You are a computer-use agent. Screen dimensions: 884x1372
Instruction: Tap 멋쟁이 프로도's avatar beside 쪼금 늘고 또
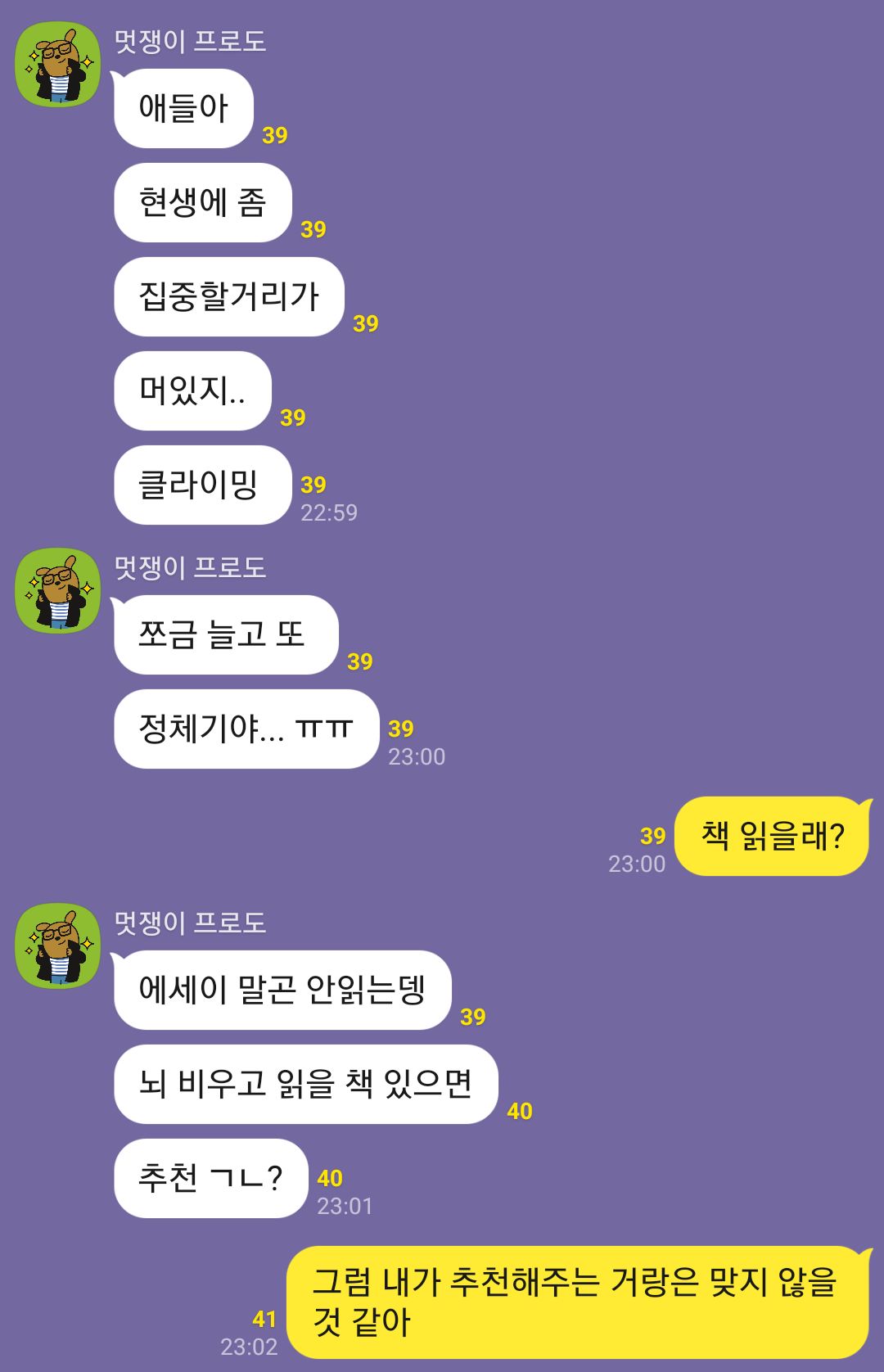click(58, 591)
